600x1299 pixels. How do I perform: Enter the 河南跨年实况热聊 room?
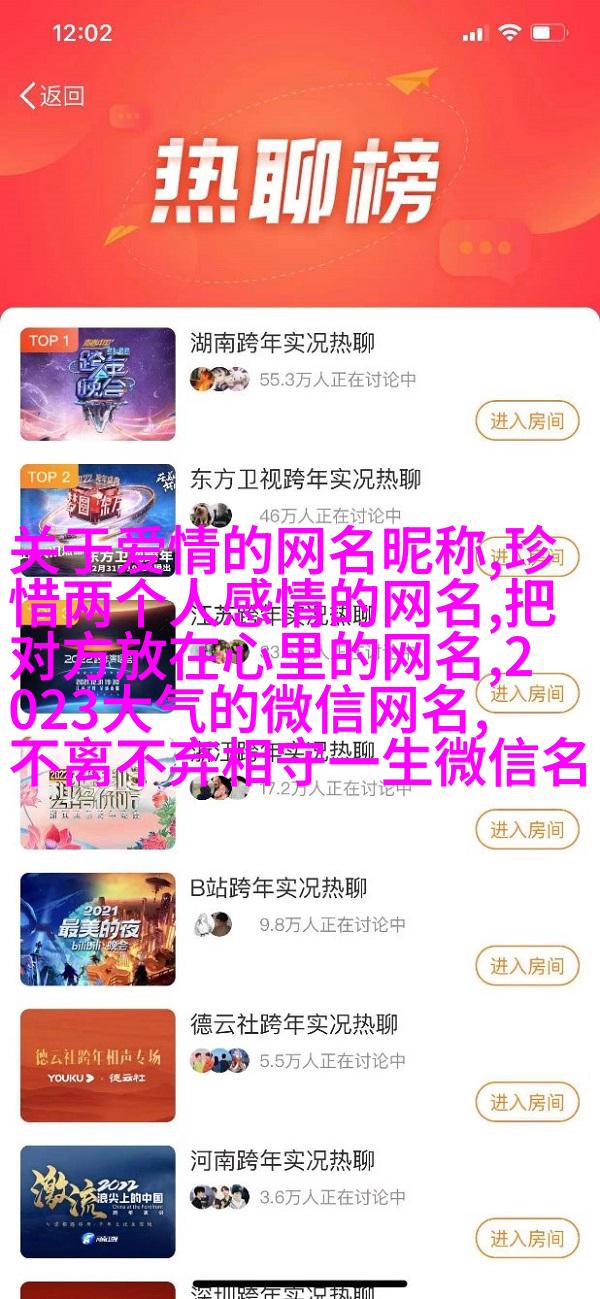pos(527,1238)
